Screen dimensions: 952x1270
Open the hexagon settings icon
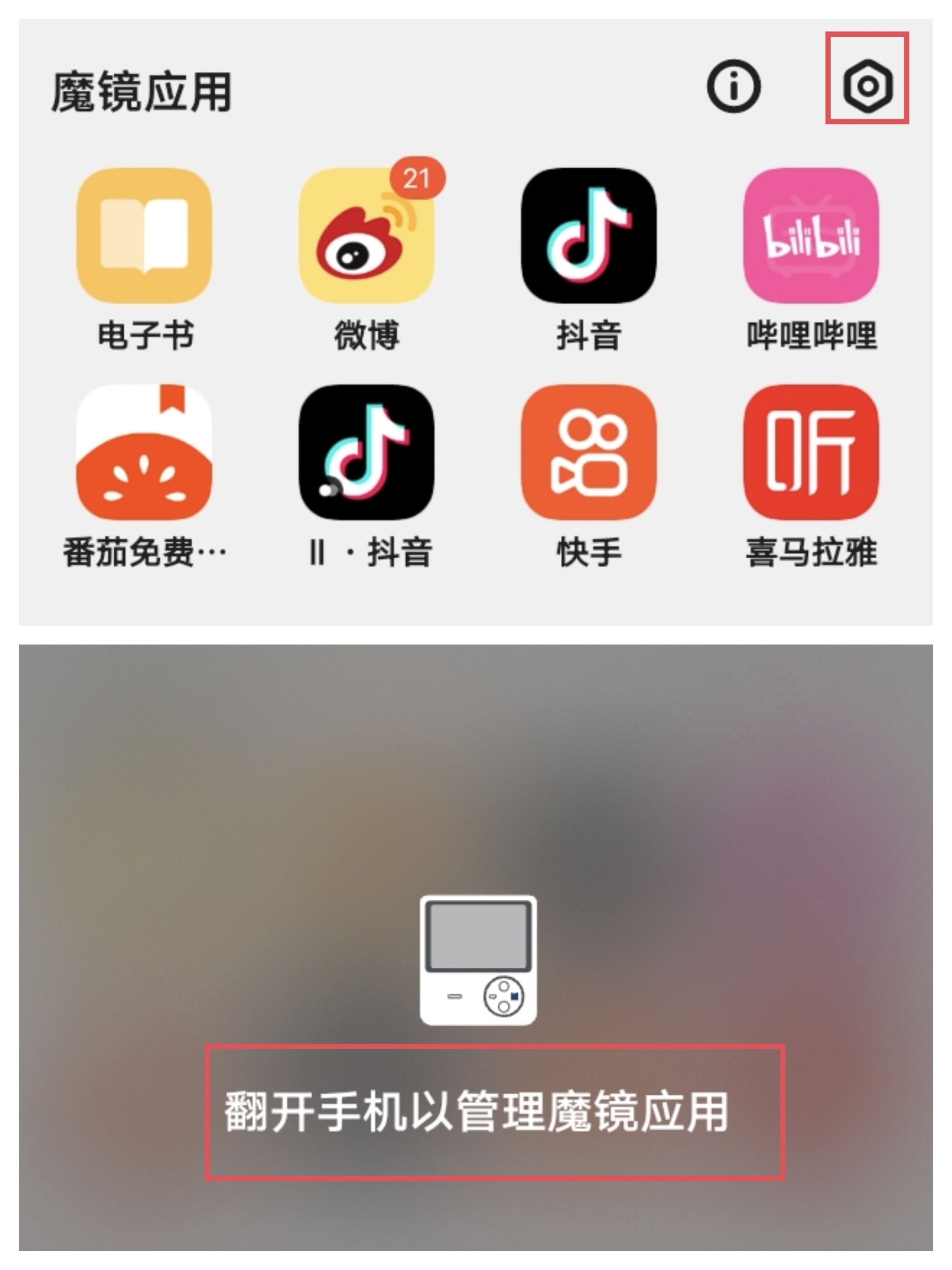(868, 86)
